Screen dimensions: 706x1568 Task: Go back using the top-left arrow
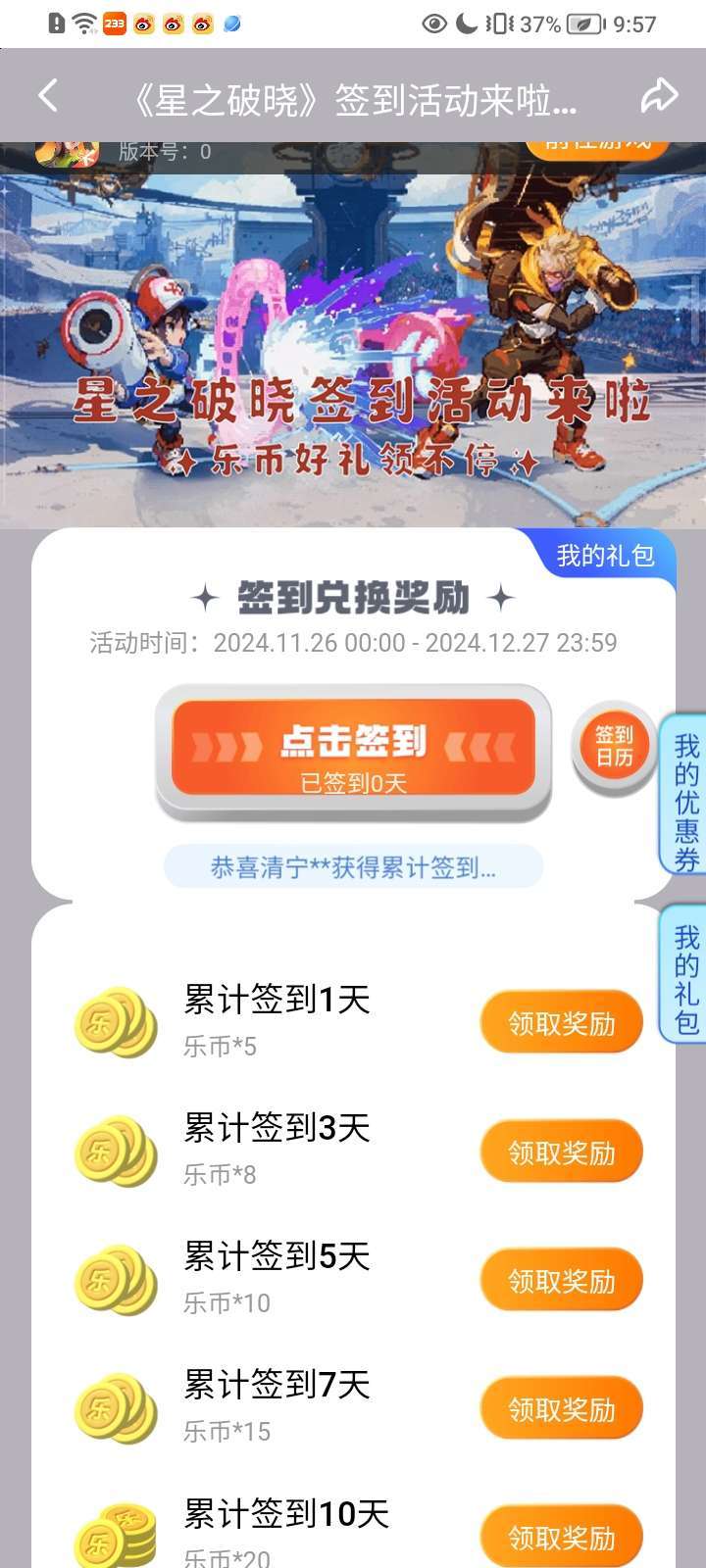coord(48,96)
